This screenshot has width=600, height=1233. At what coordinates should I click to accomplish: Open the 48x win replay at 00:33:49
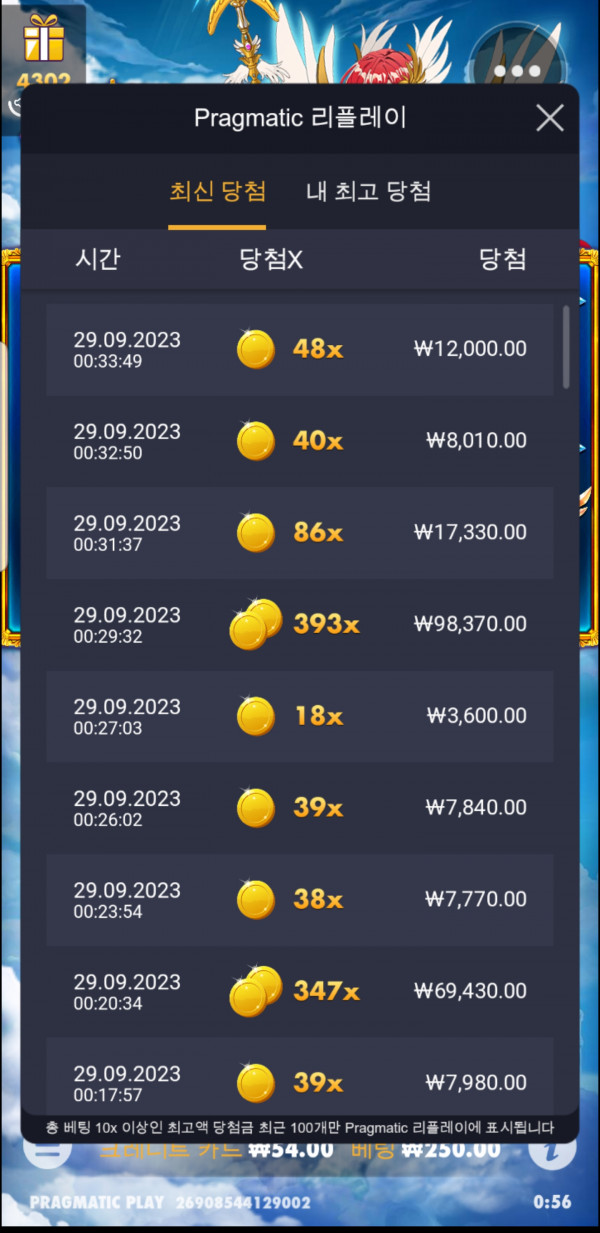[x=300, y=349]
